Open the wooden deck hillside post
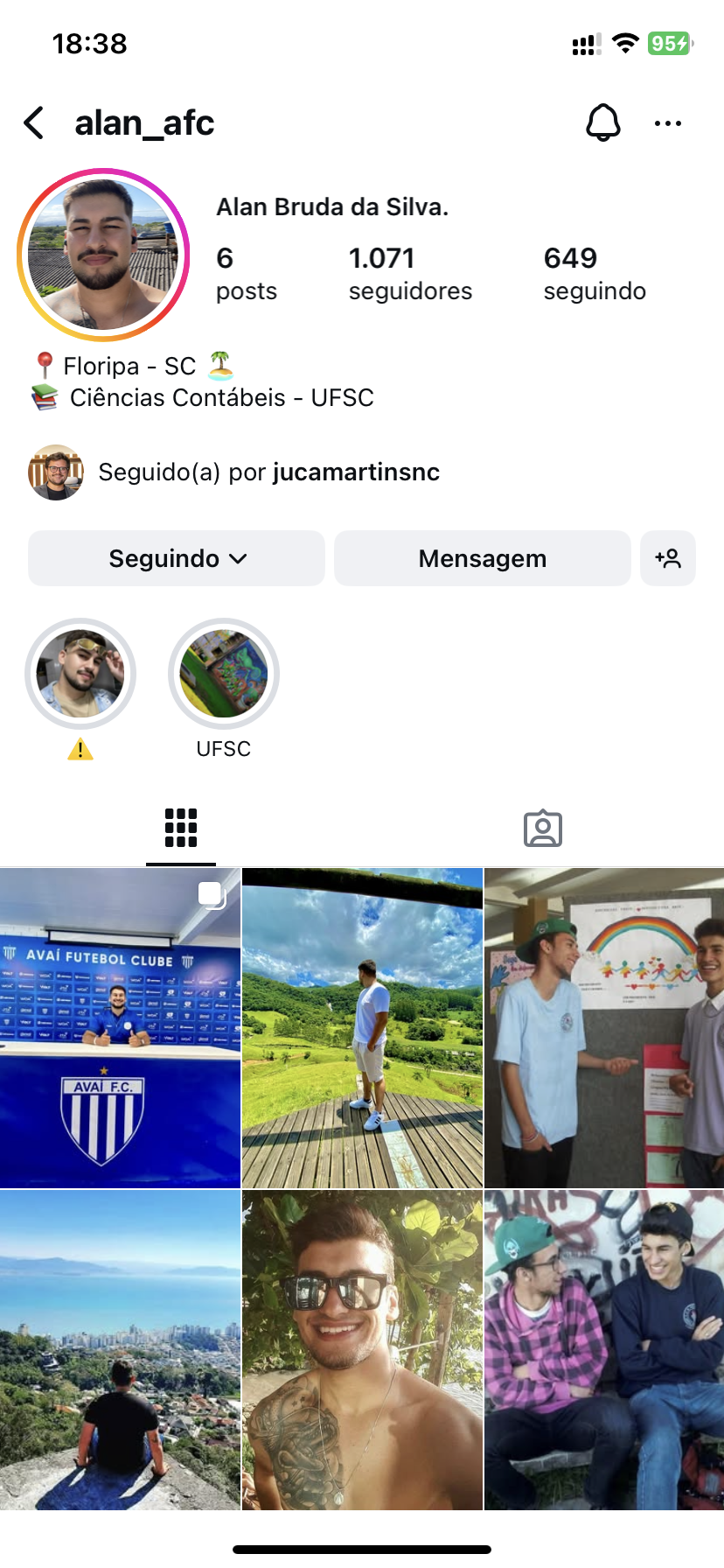The height and width of the screenshot is (1568, 724). 362,1028
